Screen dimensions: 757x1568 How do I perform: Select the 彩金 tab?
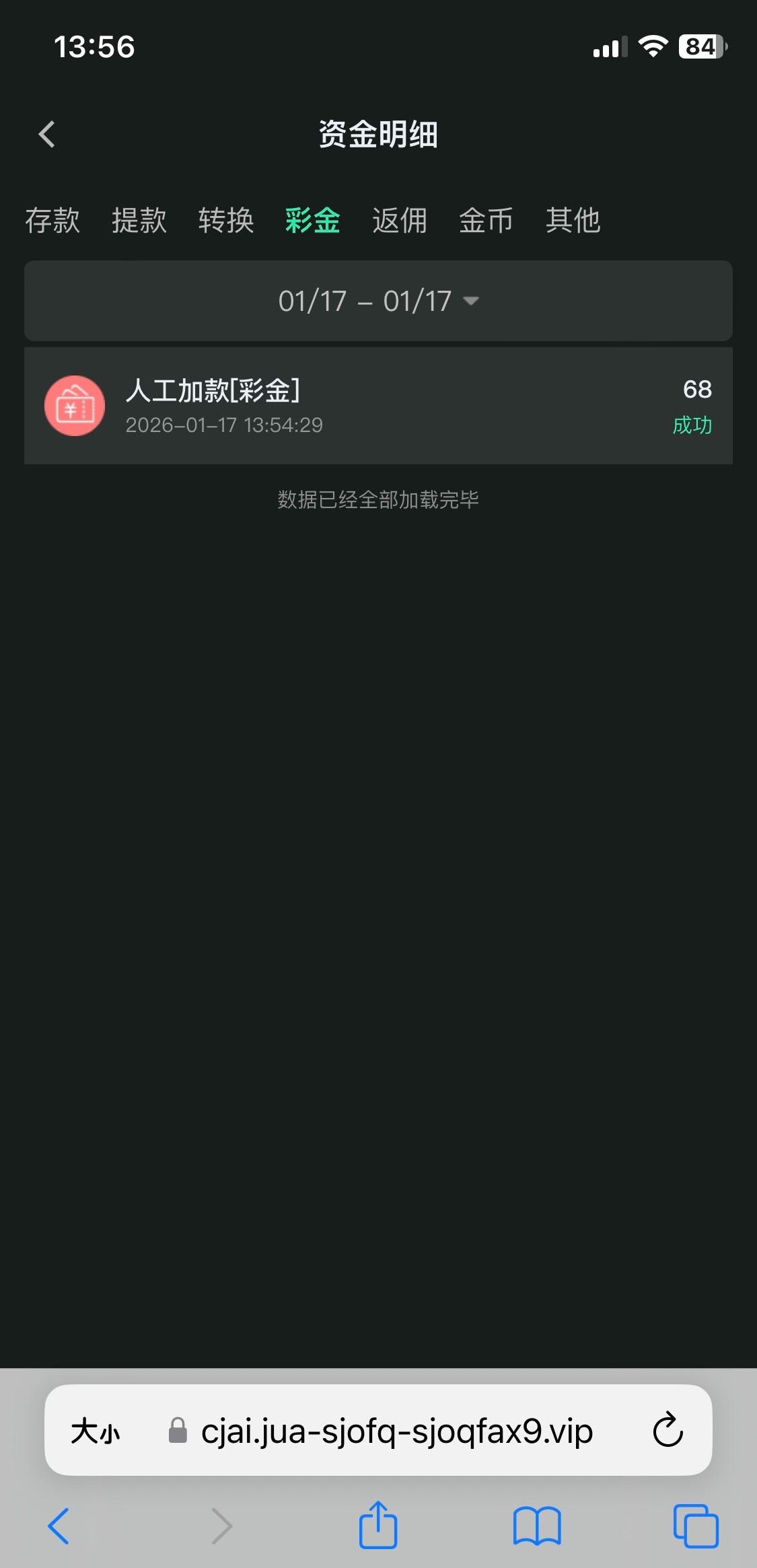[x=313, y=220]
